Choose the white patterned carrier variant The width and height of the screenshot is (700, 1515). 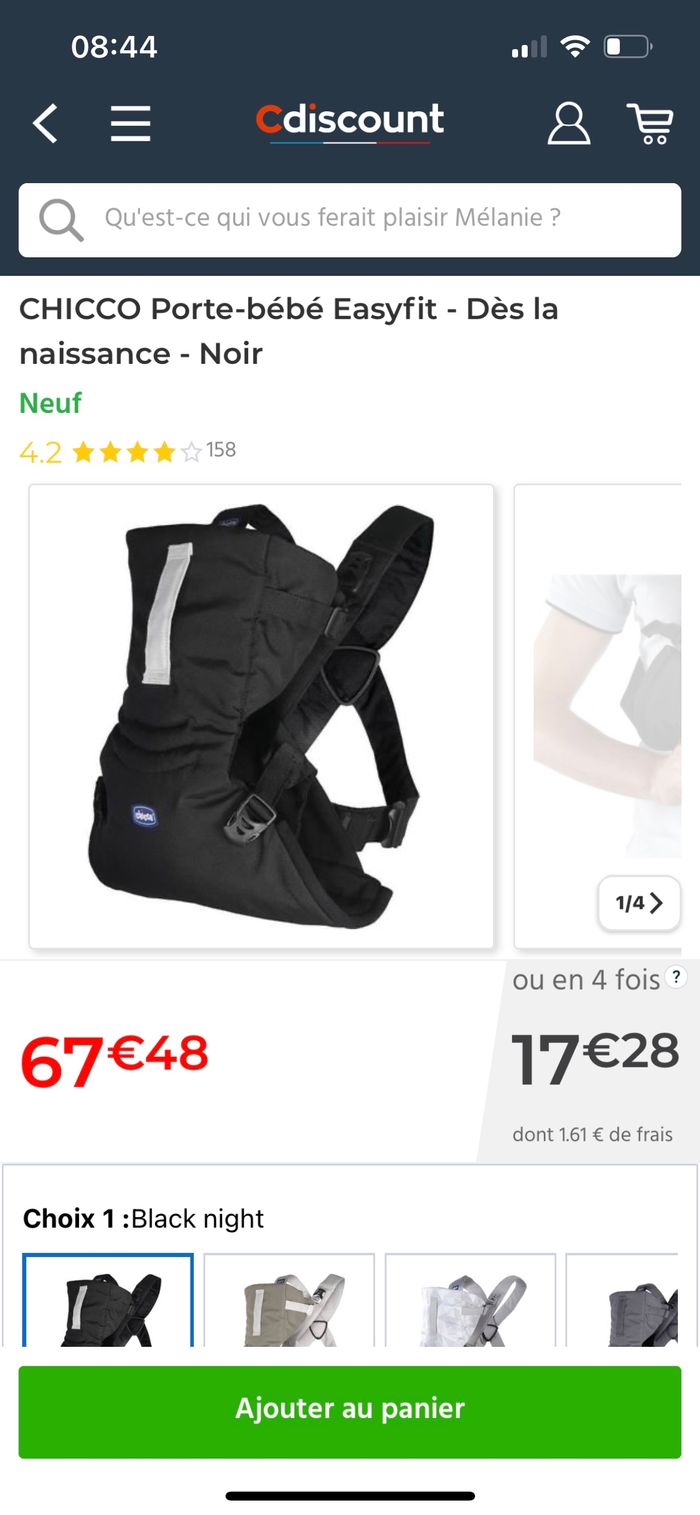coord(470,1300)
